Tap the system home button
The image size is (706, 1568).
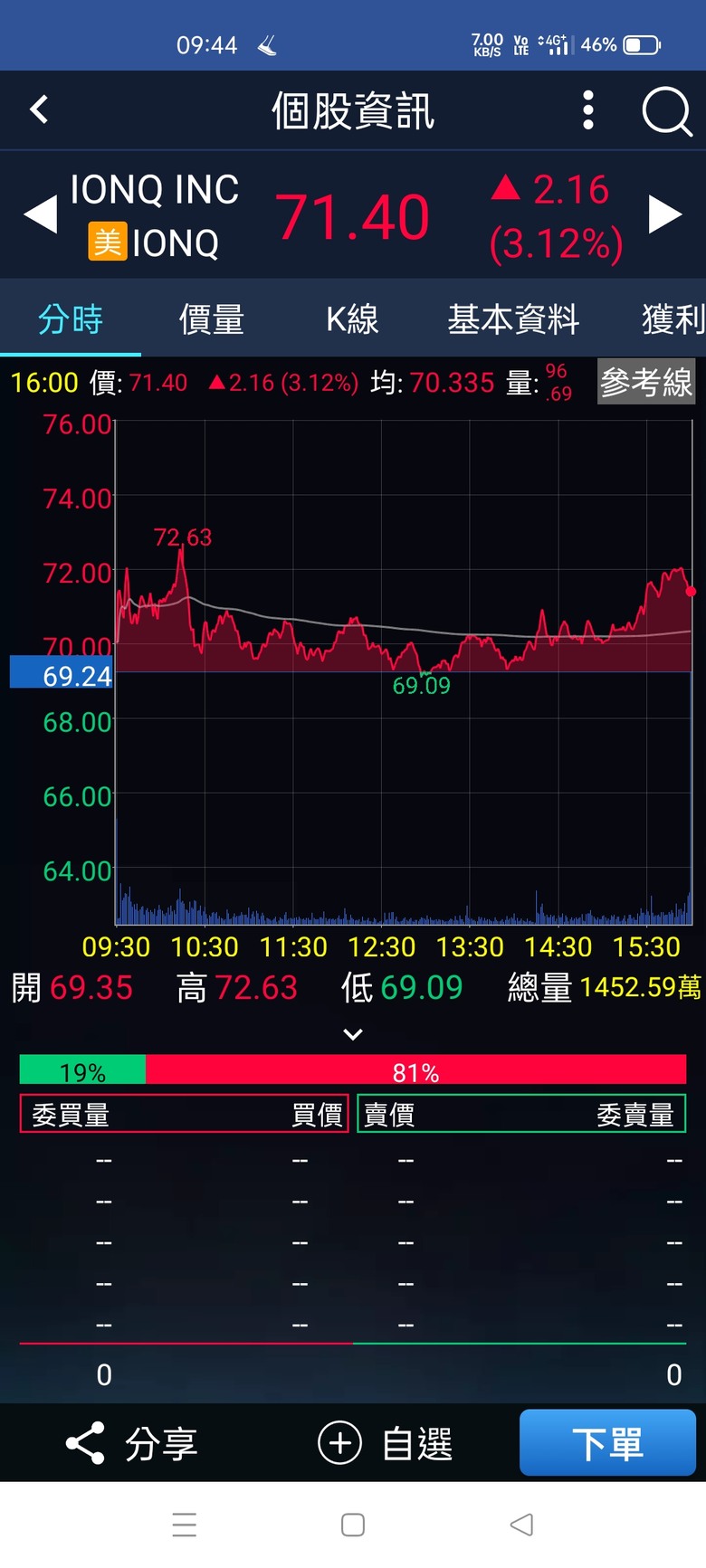(353, 1525)
